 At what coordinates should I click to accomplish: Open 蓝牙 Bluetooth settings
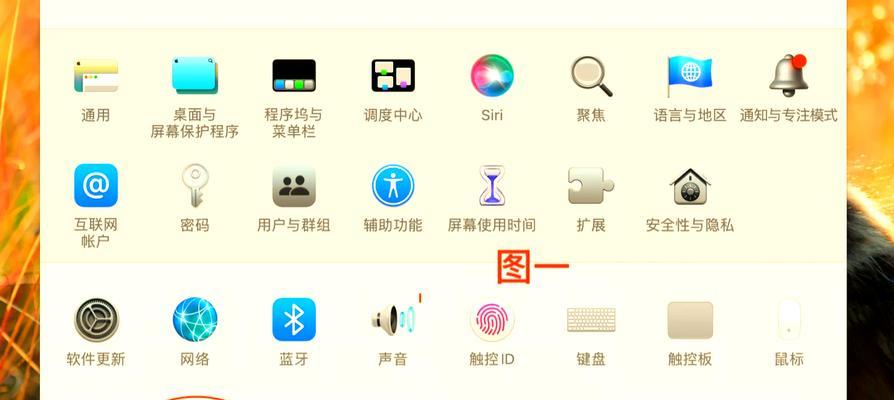coord(293,320)
